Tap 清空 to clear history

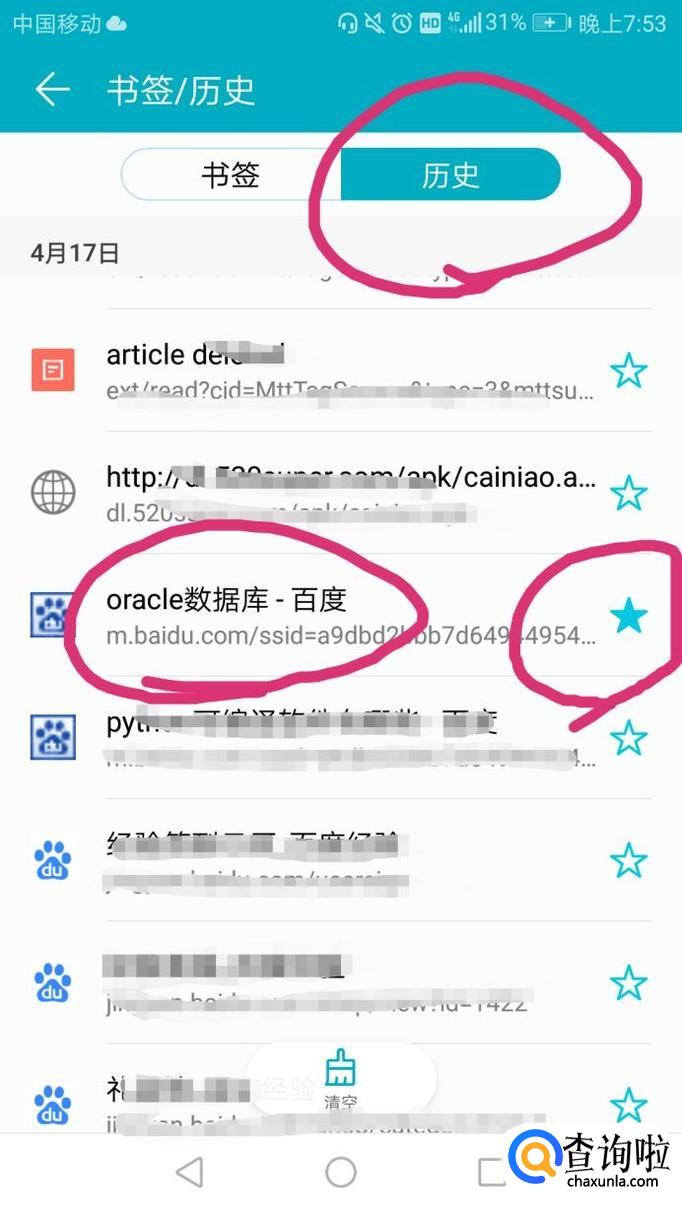tap(340, 1080)
